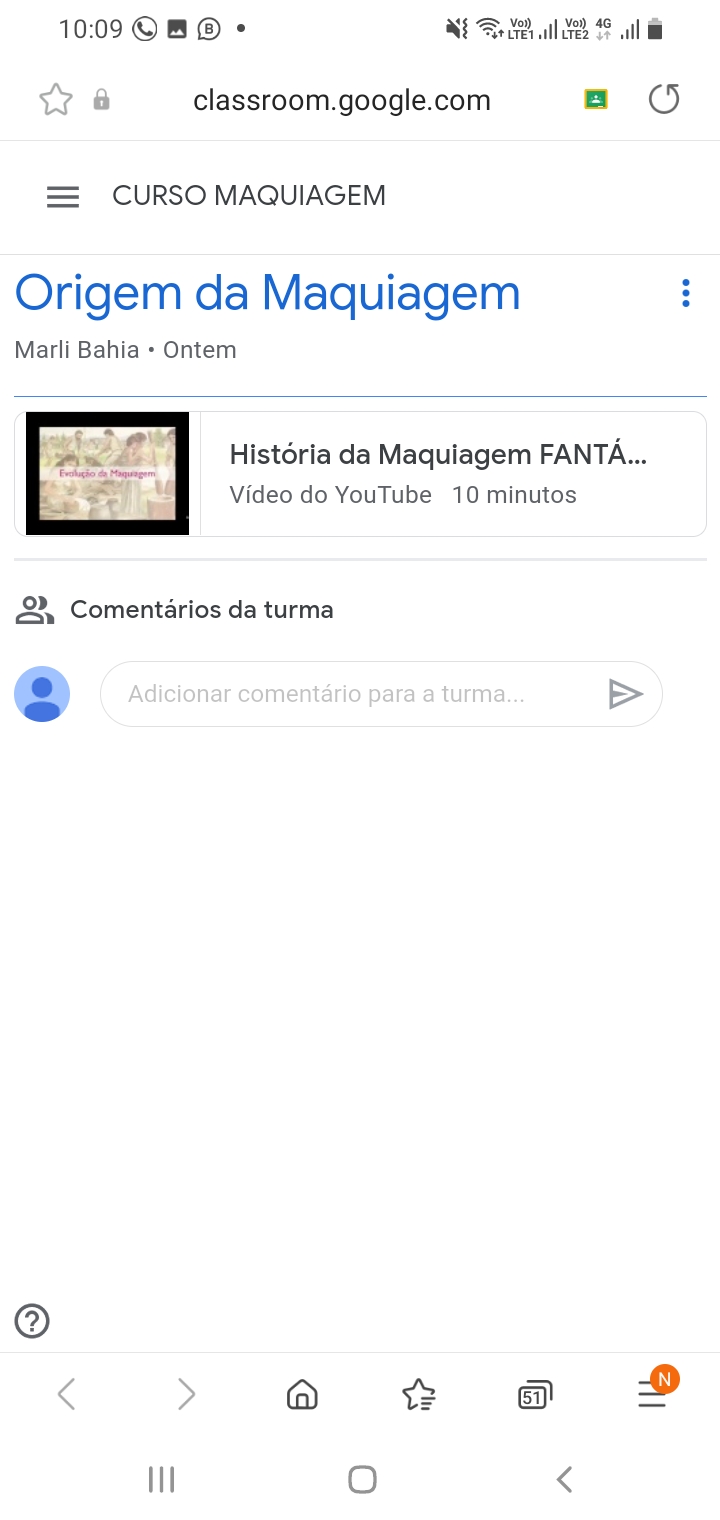Go back to the previous browser page
This screenshot has width=720, height=1520.
67,1393
